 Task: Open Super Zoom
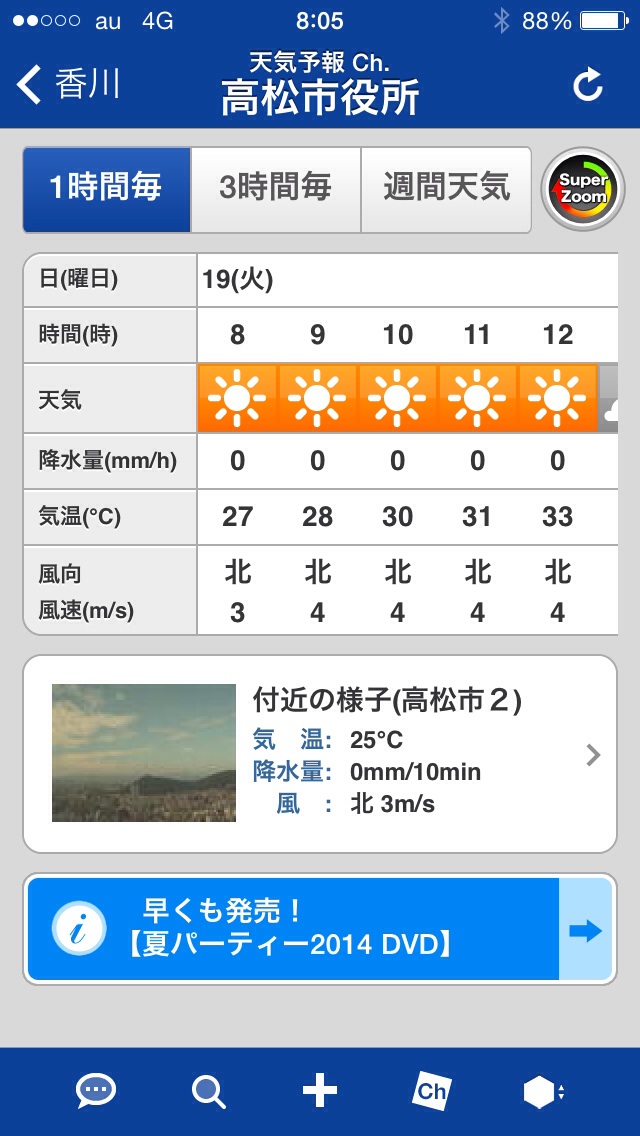click(583, 189)
